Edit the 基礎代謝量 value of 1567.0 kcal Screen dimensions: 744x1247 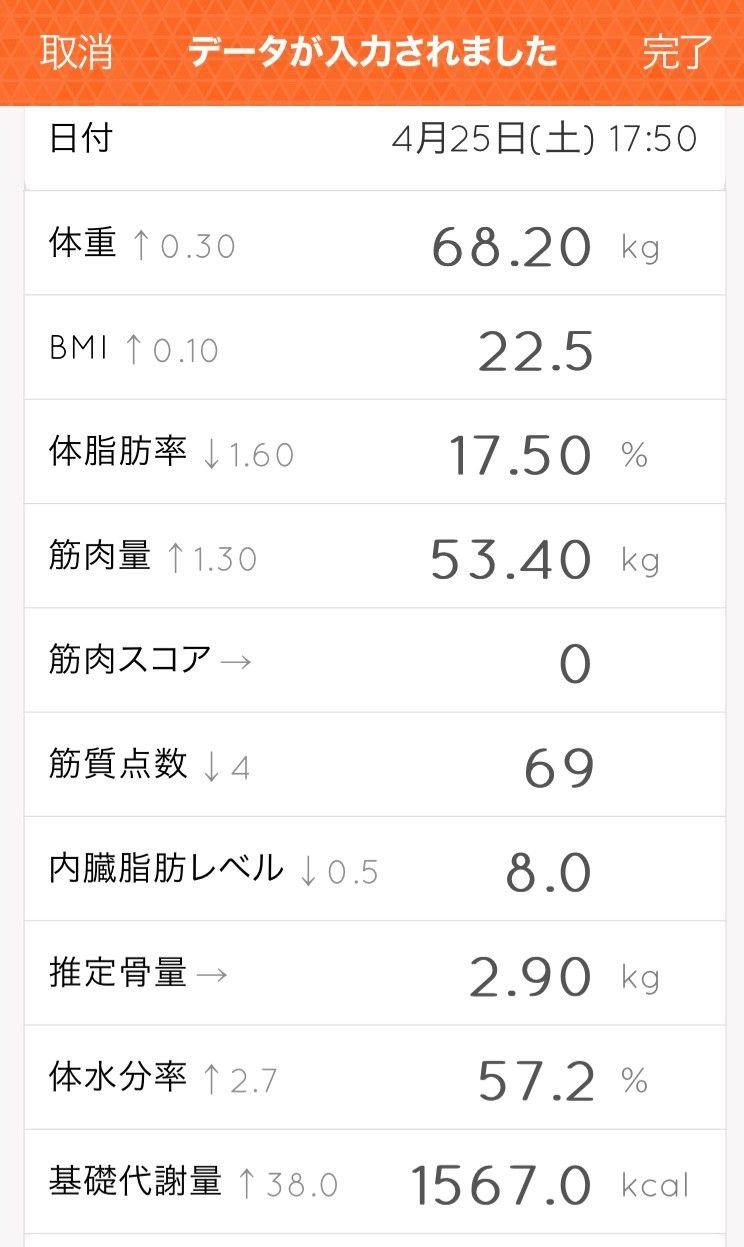[502, 1186]
